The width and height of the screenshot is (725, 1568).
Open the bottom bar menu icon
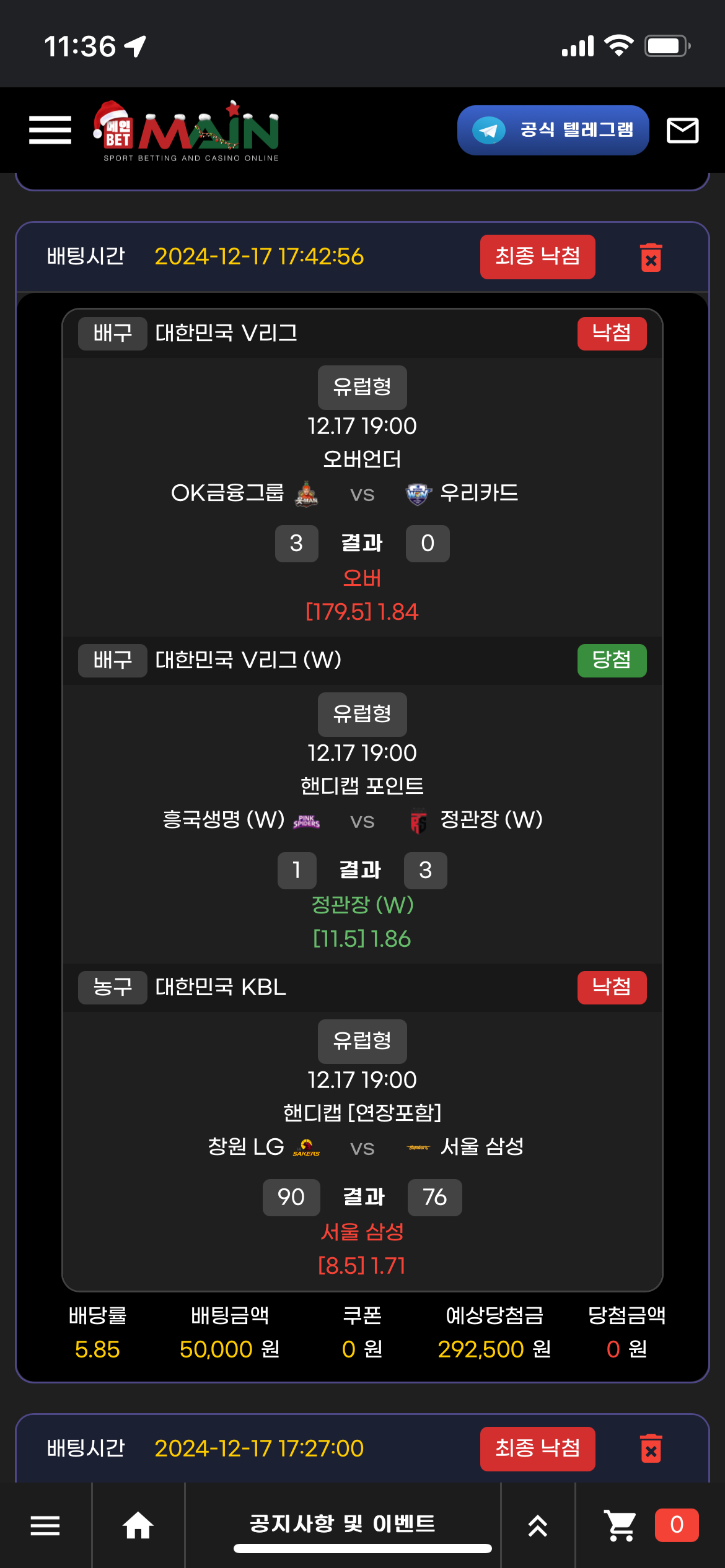pyautogui.click(x=45, y=1525)
